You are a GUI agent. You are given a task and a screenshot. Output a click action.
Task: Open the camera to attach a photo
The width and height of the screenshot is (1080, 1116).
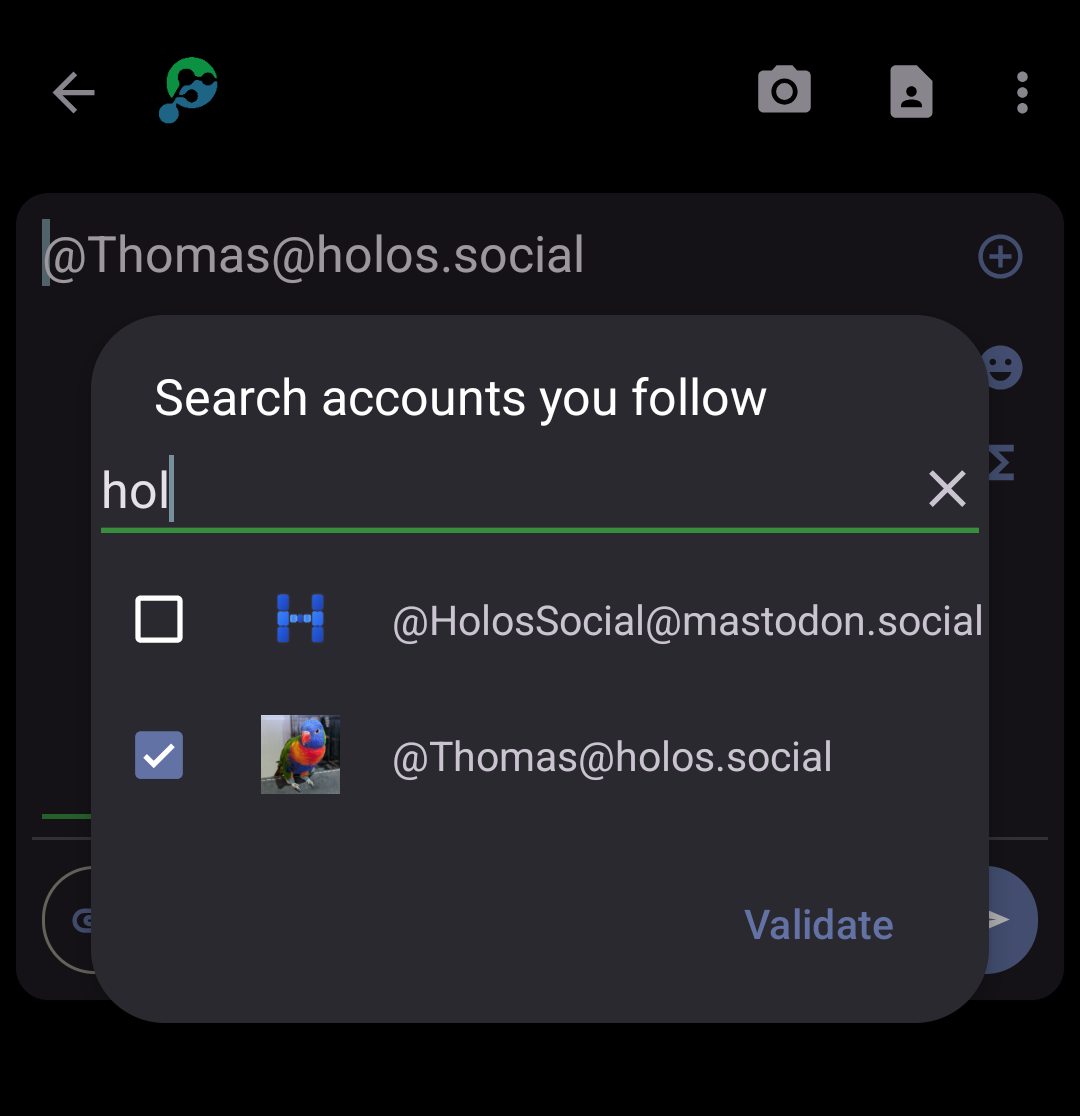point(784,92)
